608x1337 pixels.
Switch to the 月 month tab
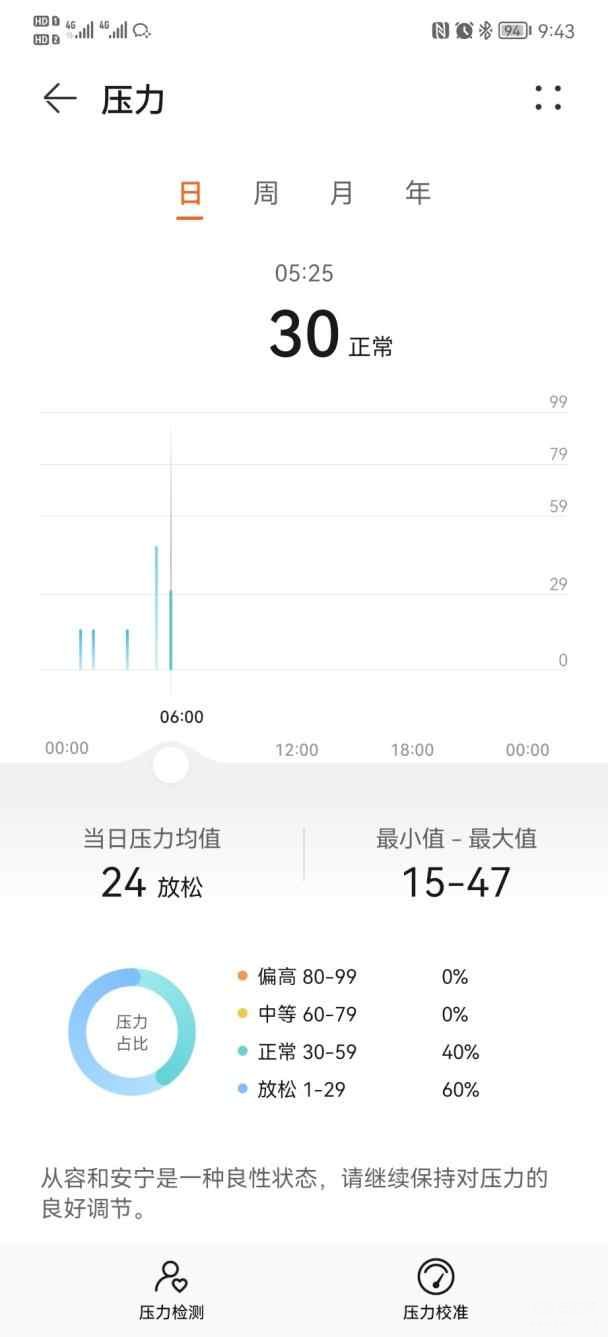click(x=342, y=192)
